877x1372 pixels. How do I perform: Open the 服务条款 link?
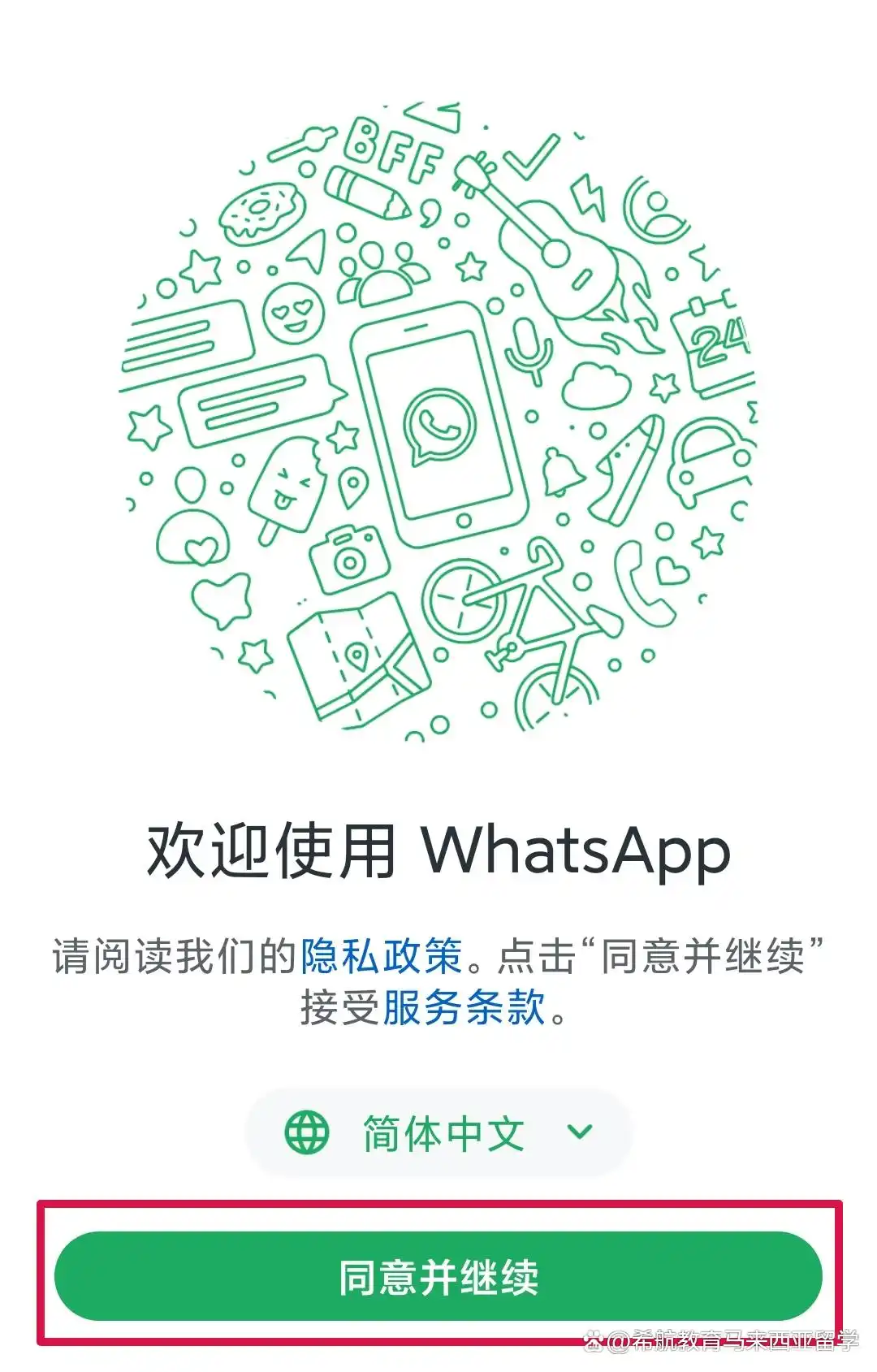tap(464, 1008)
